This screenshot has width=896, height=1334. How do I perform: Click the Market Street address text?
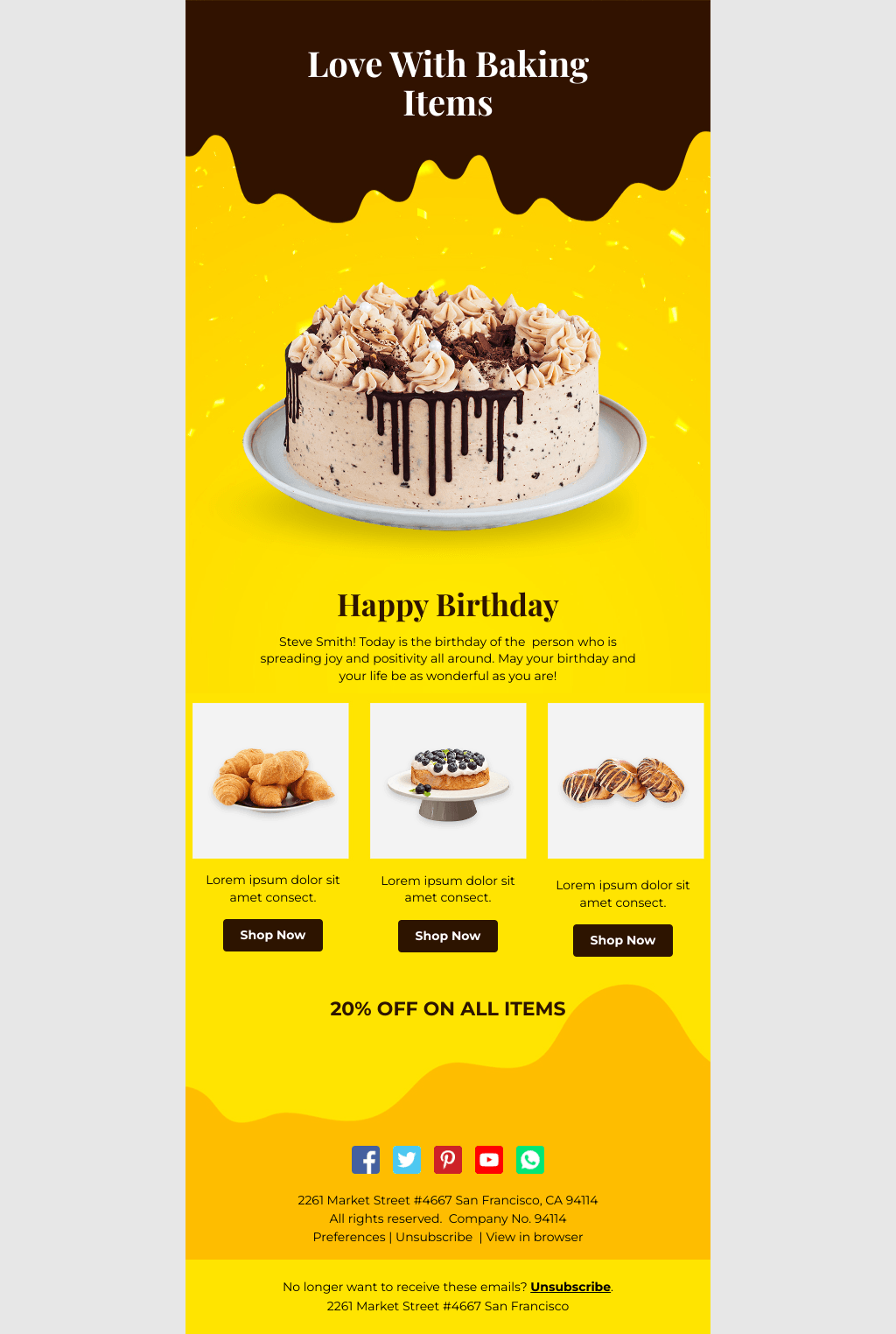point(448,1200)
